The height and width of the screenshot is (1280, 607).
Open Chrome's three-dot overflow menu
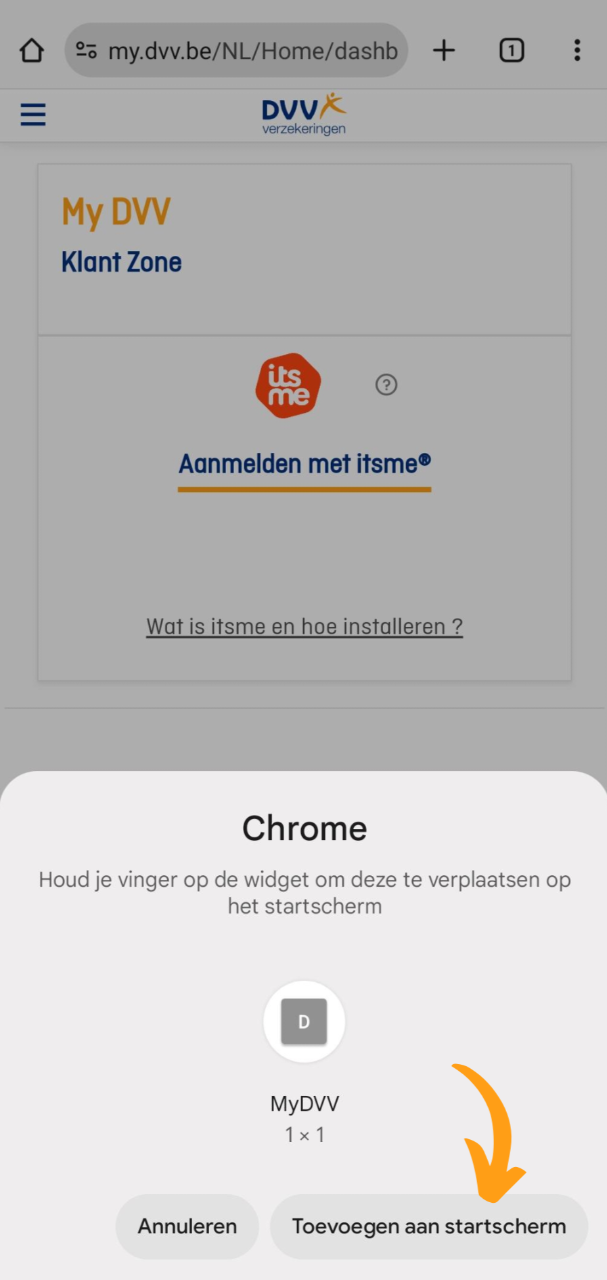577,50
